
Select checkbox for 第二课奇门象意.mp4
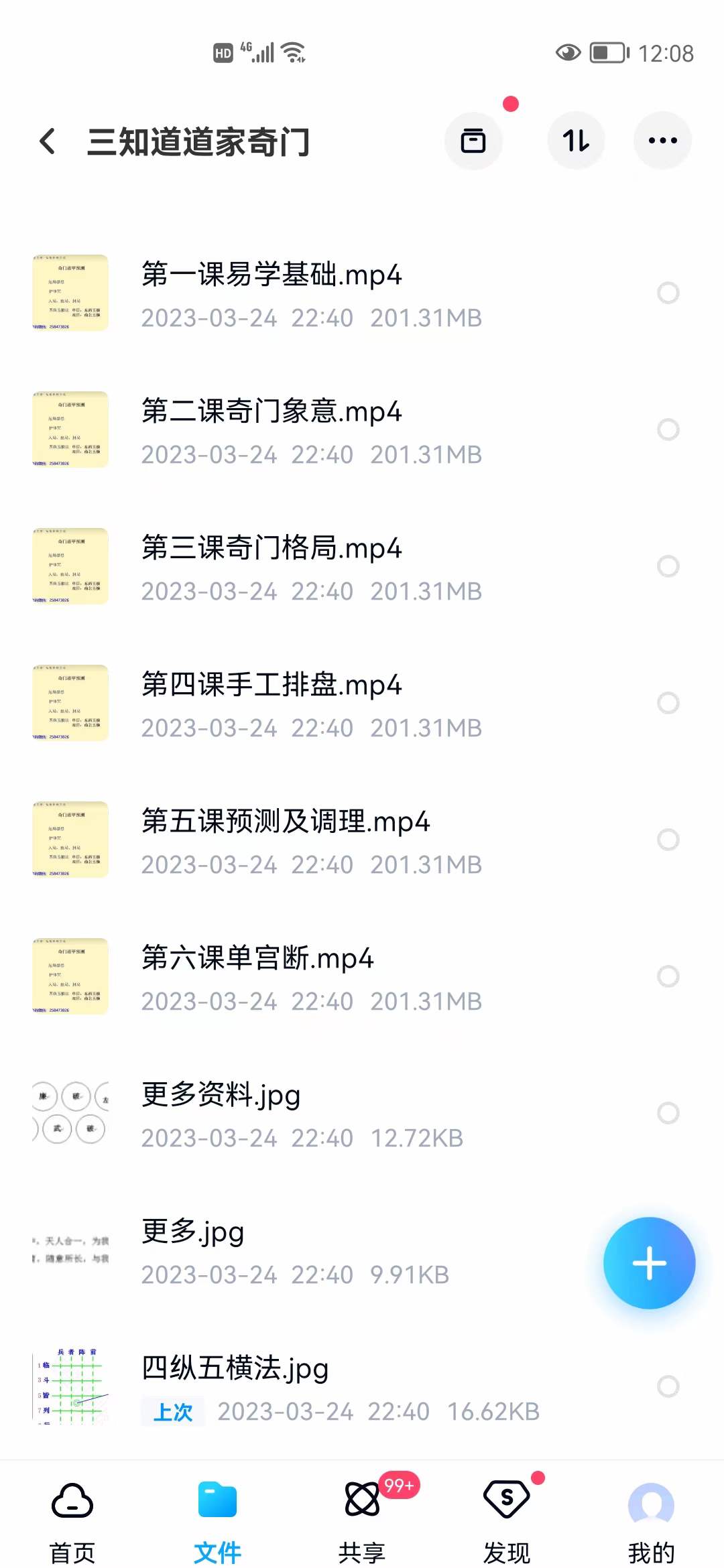click(x=668, y=430)
